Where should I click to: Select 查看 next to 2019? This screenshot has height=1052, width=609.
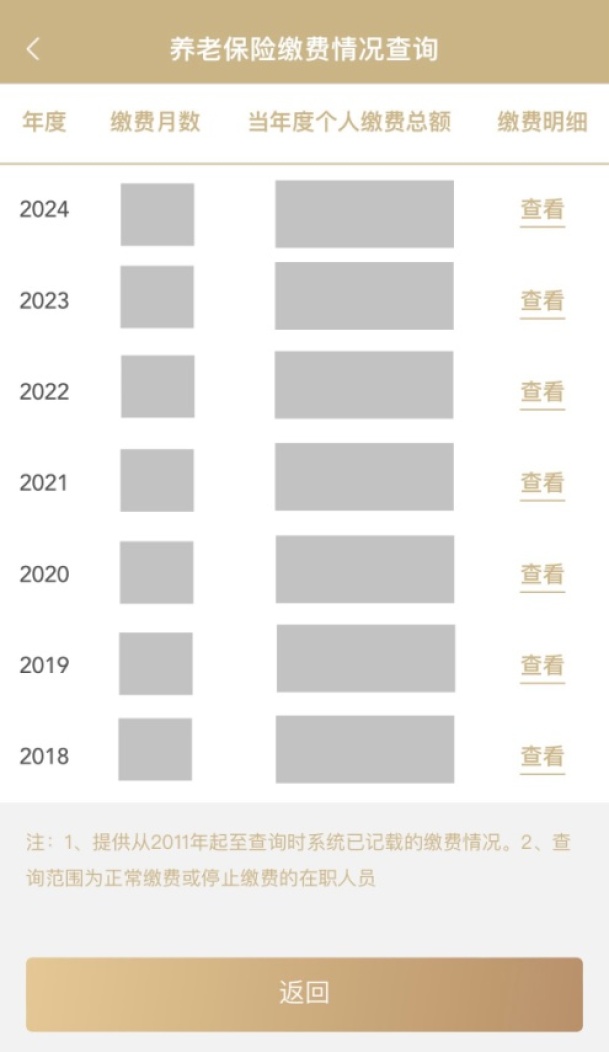point(542,665)
